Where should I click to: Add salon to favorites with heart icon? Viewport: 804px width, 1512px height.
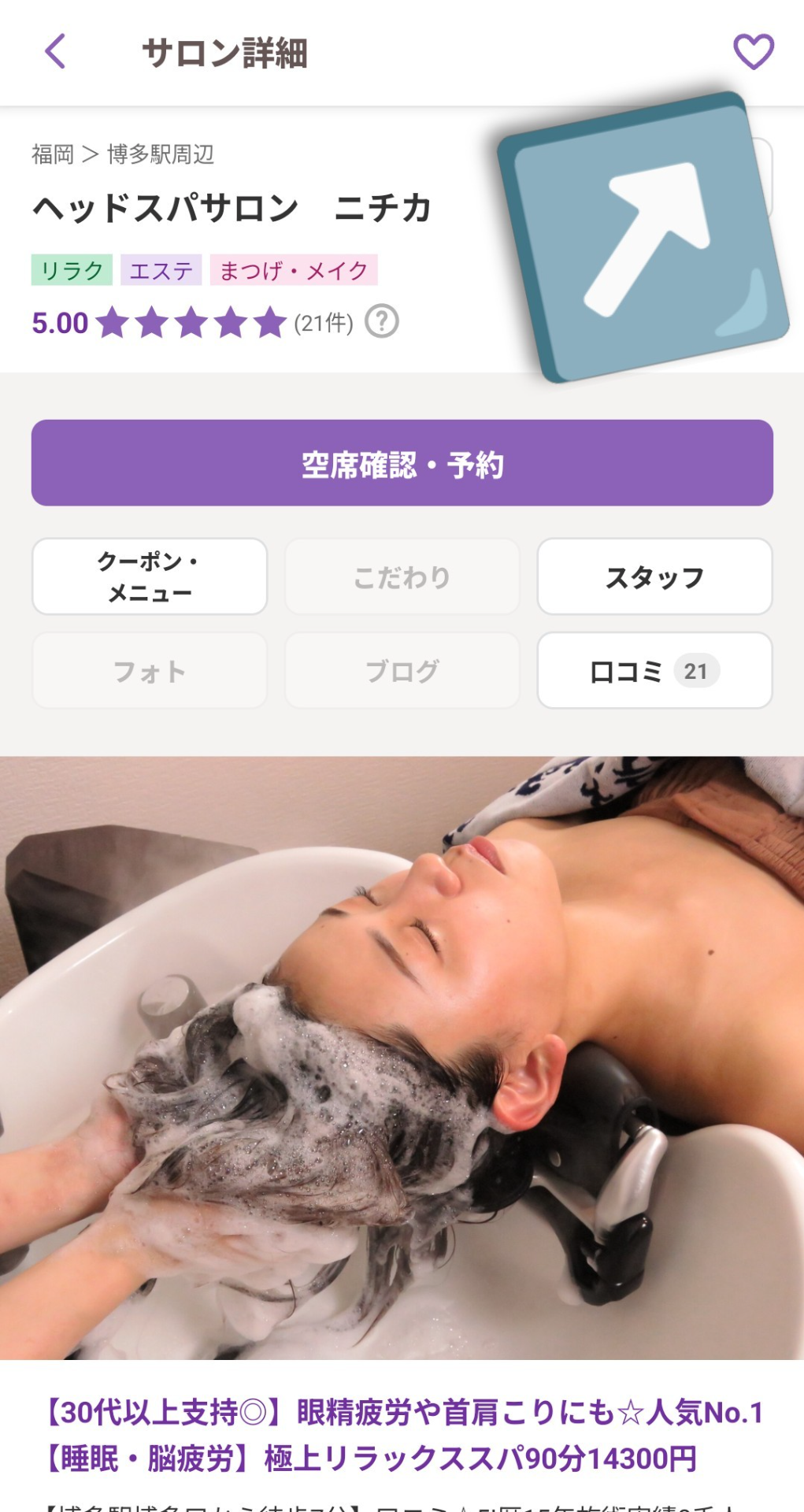click(753, 52)
